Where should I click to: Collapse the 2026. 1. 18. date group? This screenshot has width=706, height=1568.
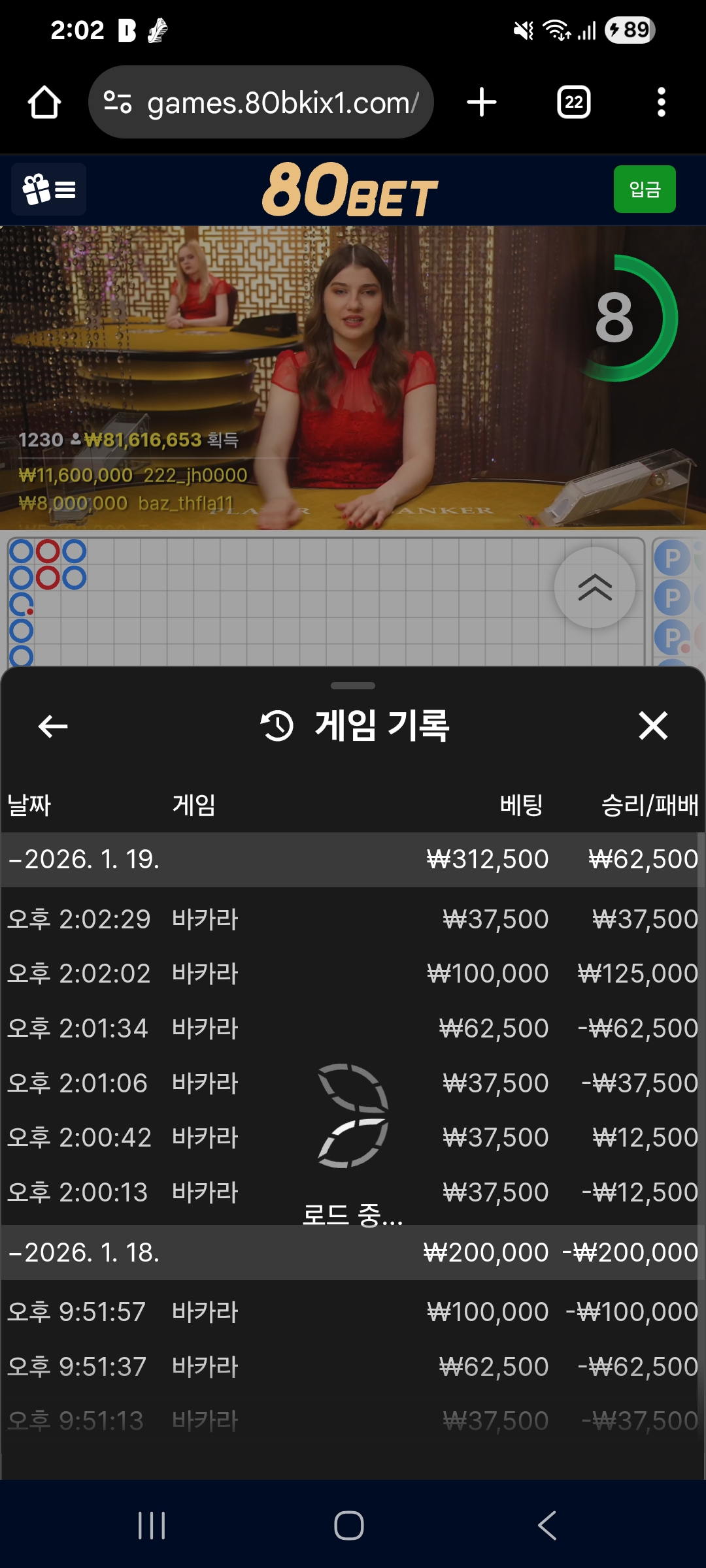(x=85, y=1252)
